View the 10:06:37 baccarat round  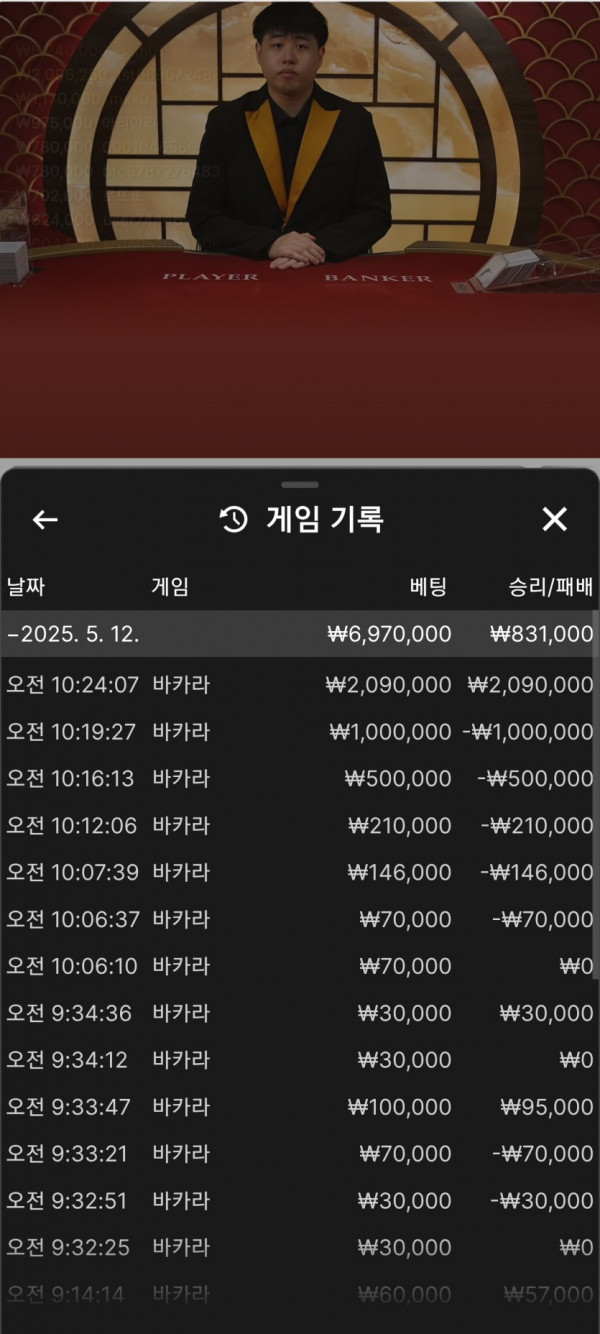pos(297,920)
